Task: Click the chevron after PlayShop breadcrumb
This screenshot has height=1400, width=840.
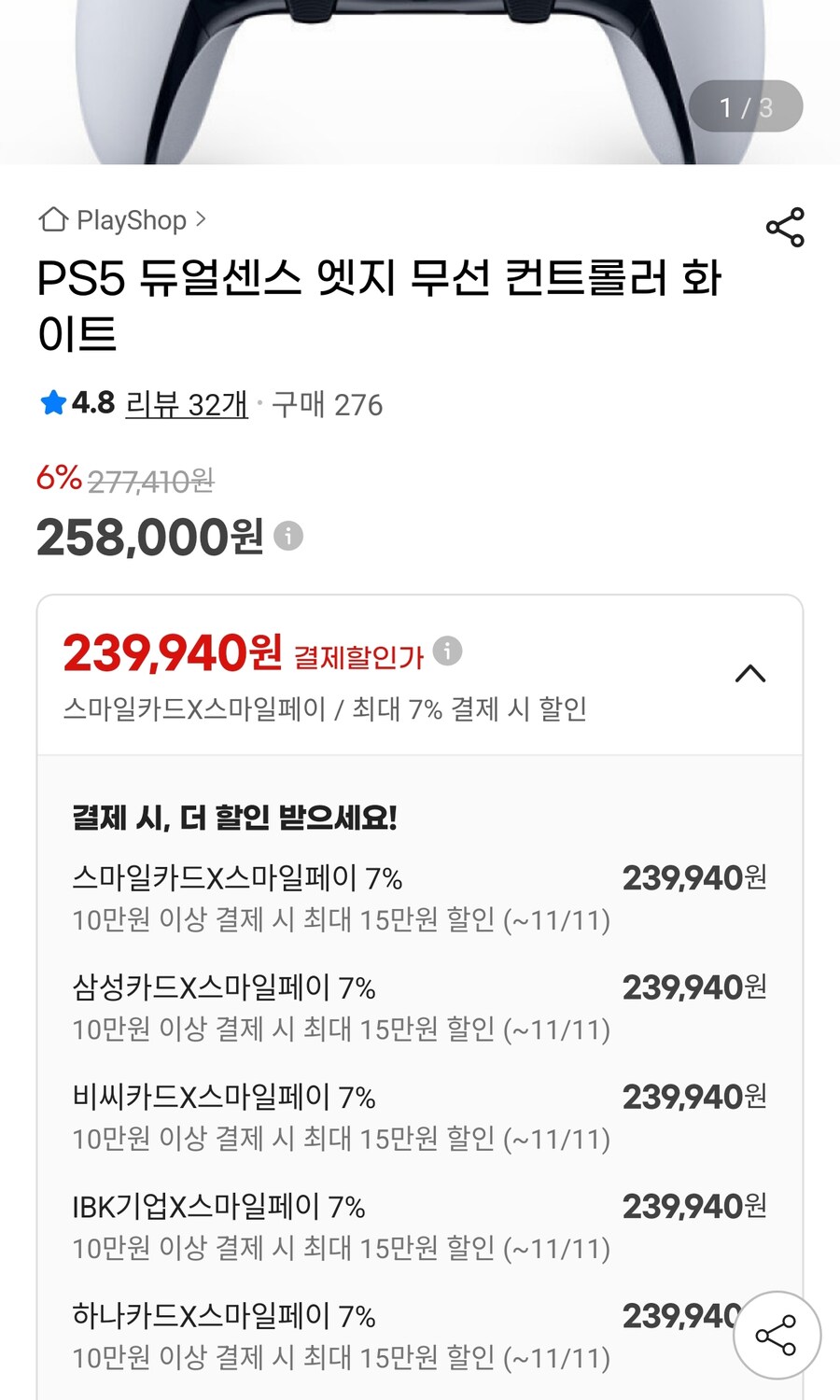Action: [x=202, y=220]
